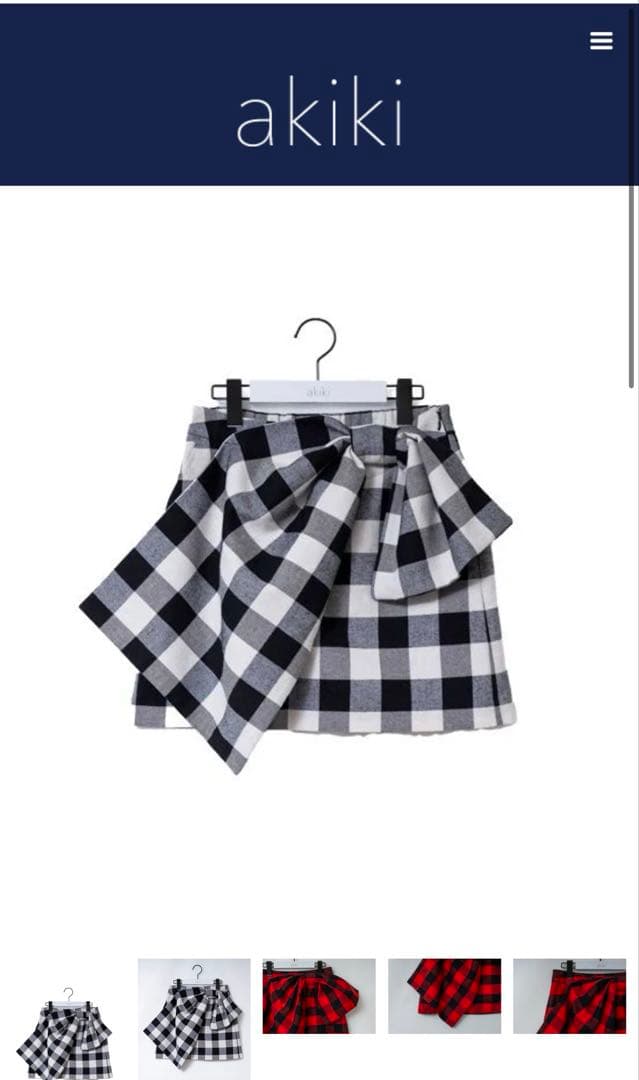View the red plaid bow close-up thumbnail
Image resolution: width=639 pixels, height=1080 pixels.
click(x=445, y=996)
